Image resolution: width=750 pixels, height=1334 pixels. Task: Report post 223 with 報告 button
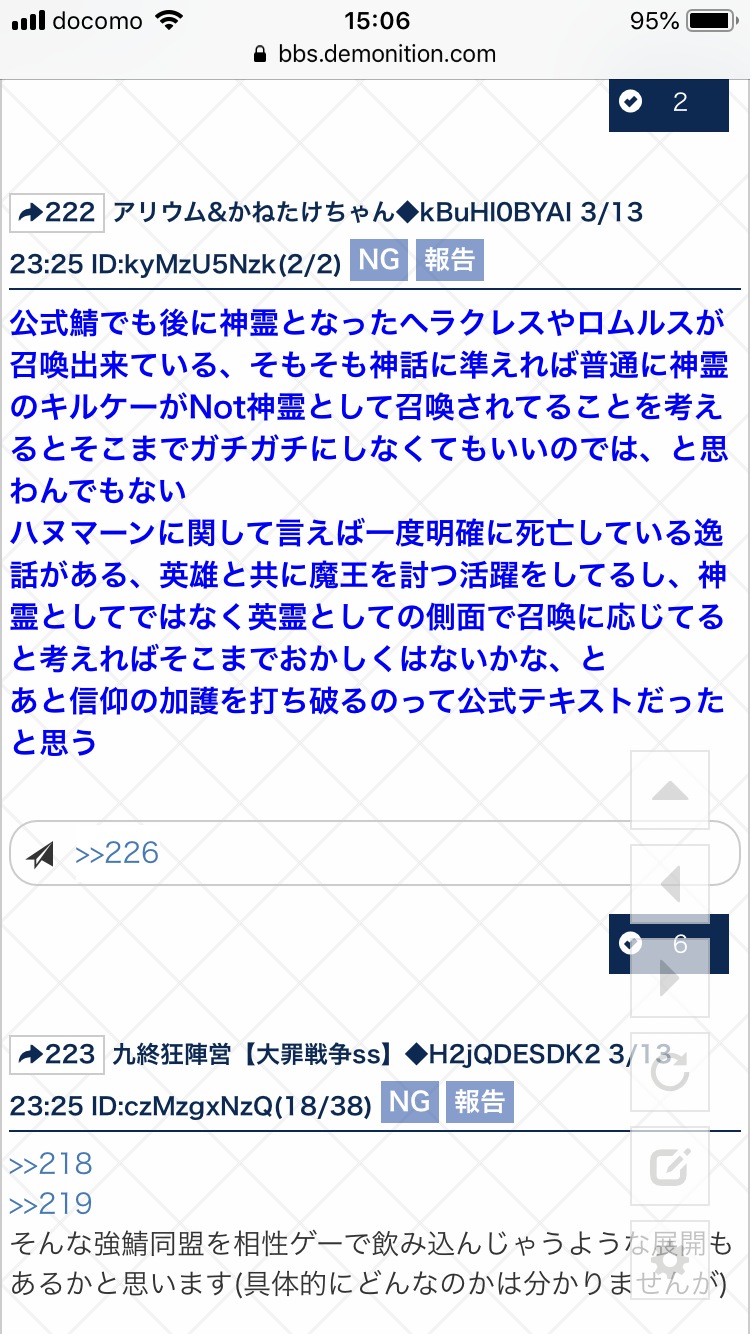point(480,1102)
